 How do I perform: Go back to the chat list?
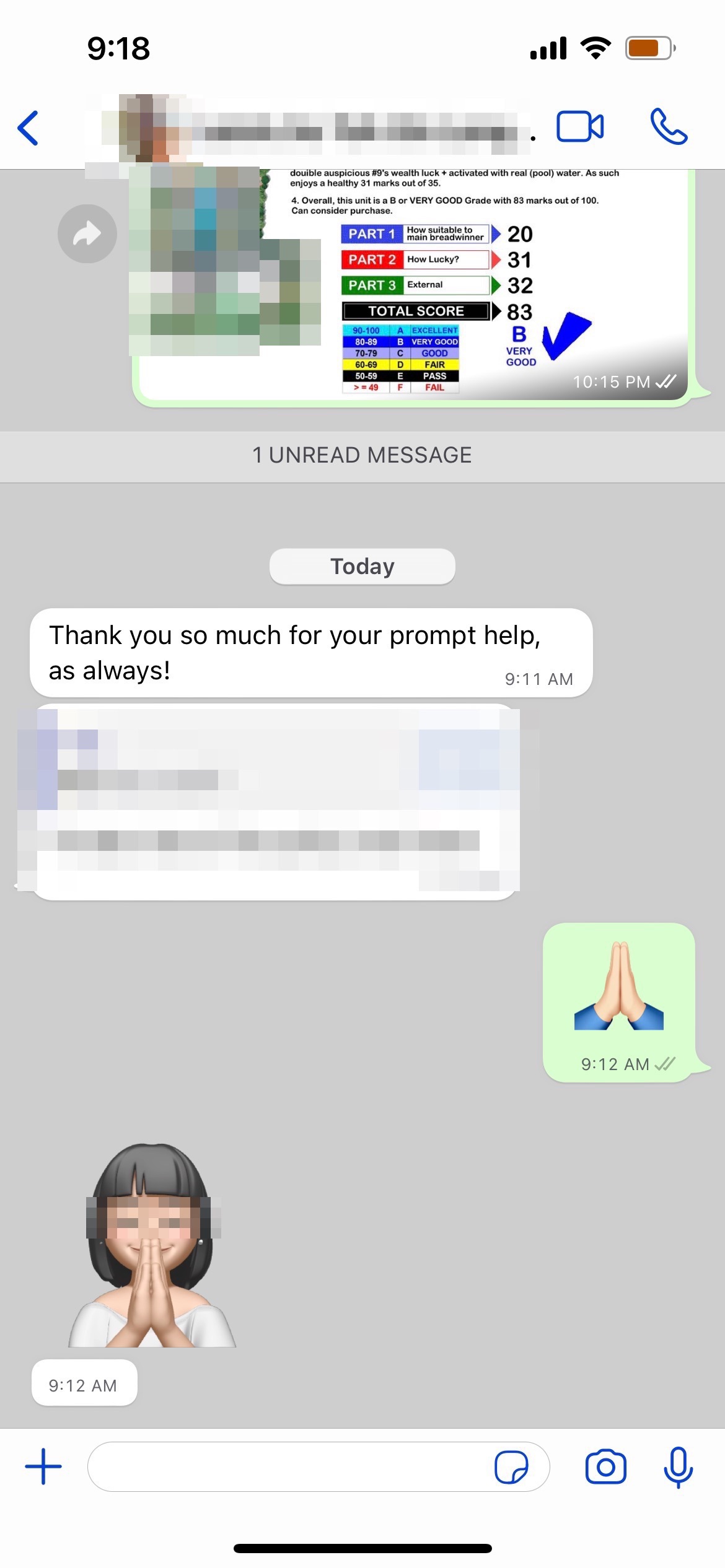pyautogui.click(x=29, y=128)
